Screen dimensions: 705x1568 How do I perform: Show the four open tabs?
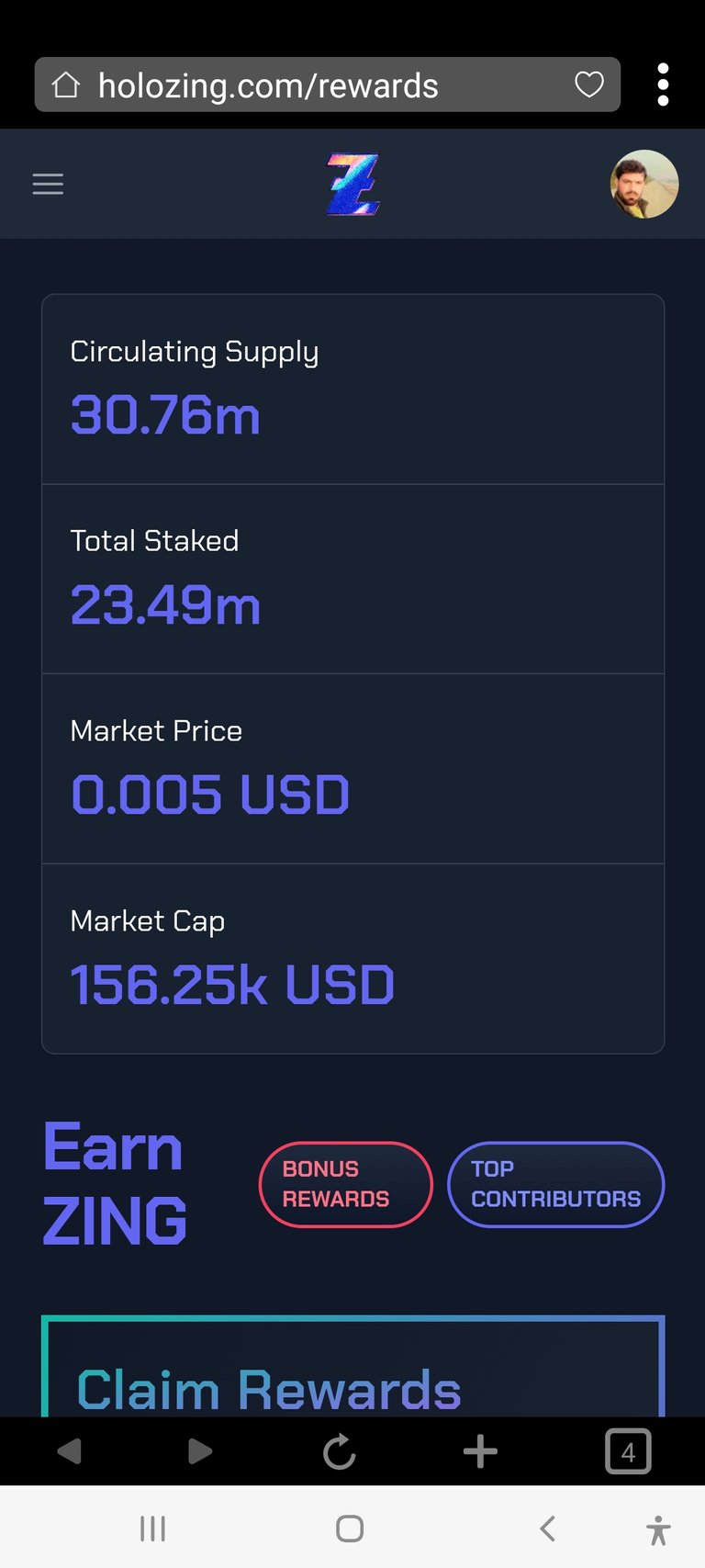pyautogui.click(x=628, y=1451)
